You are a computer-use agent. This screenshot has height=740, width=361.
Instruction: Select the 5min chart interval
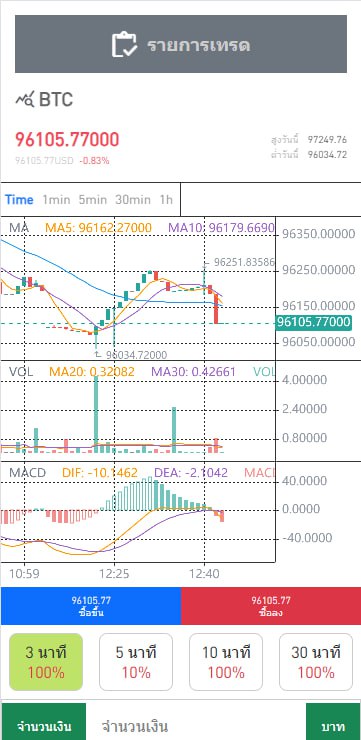click(92, 200)
